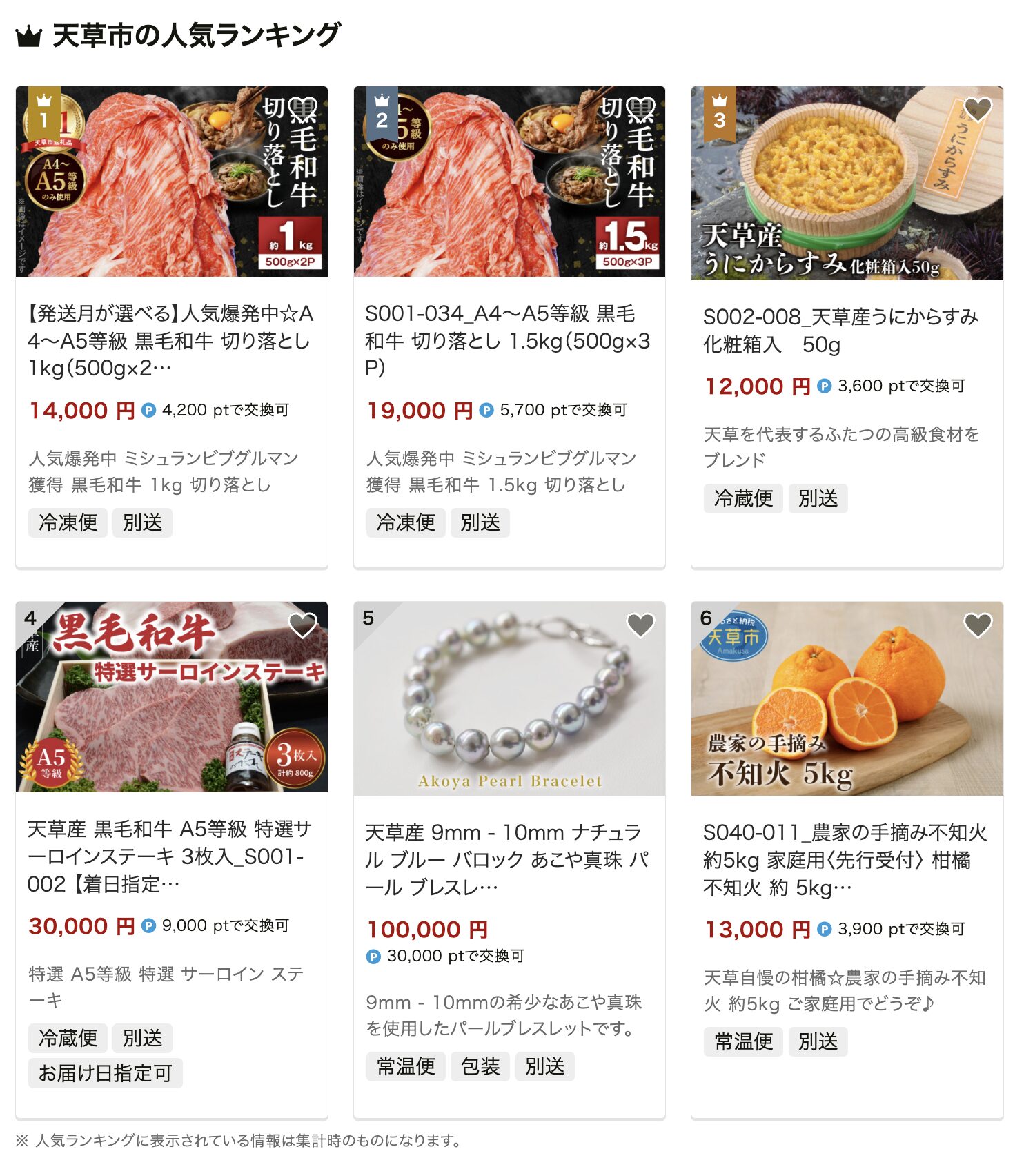View the 農家の手摘み不知火 5kg product
This screenshot has height=1176, width=1024.
(x=845, y=859)
